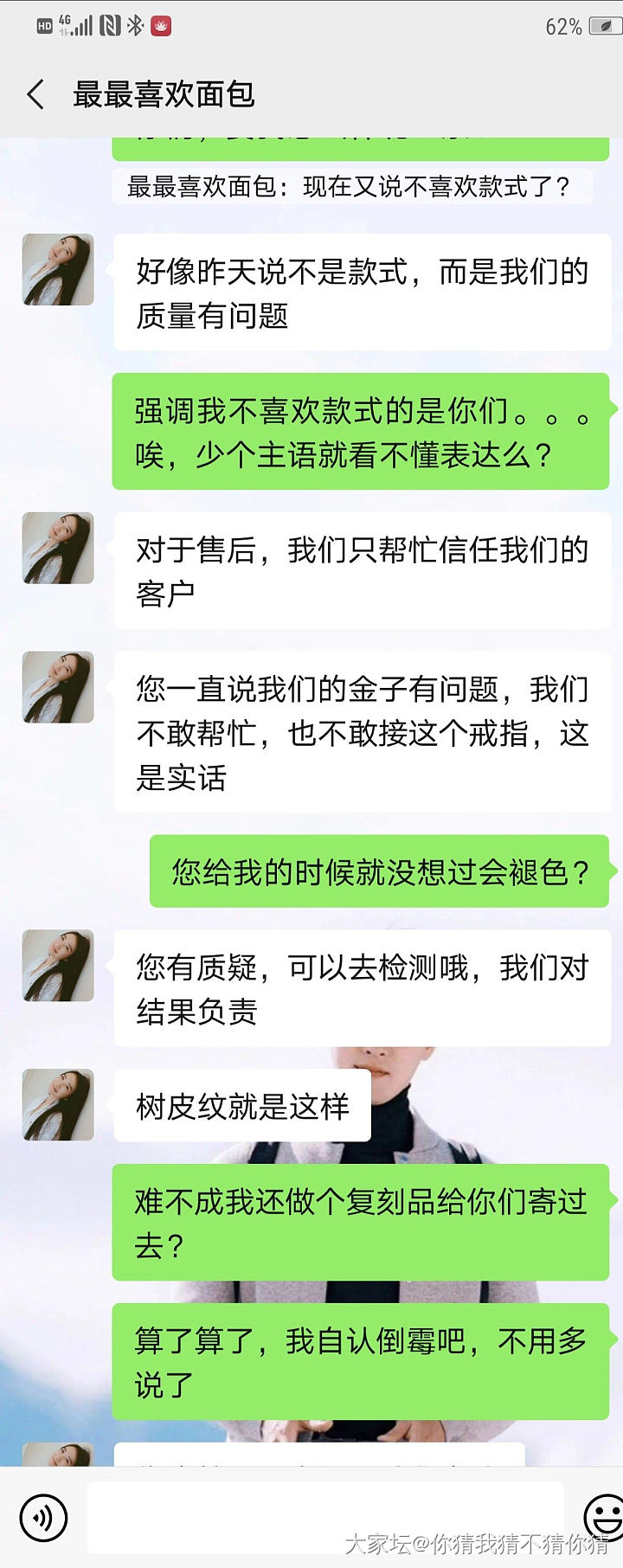Go back from the 最最喜欢面包 chat
This screenshot has width=623, height=1568.
pyautogui.click(x=35, y=94)
